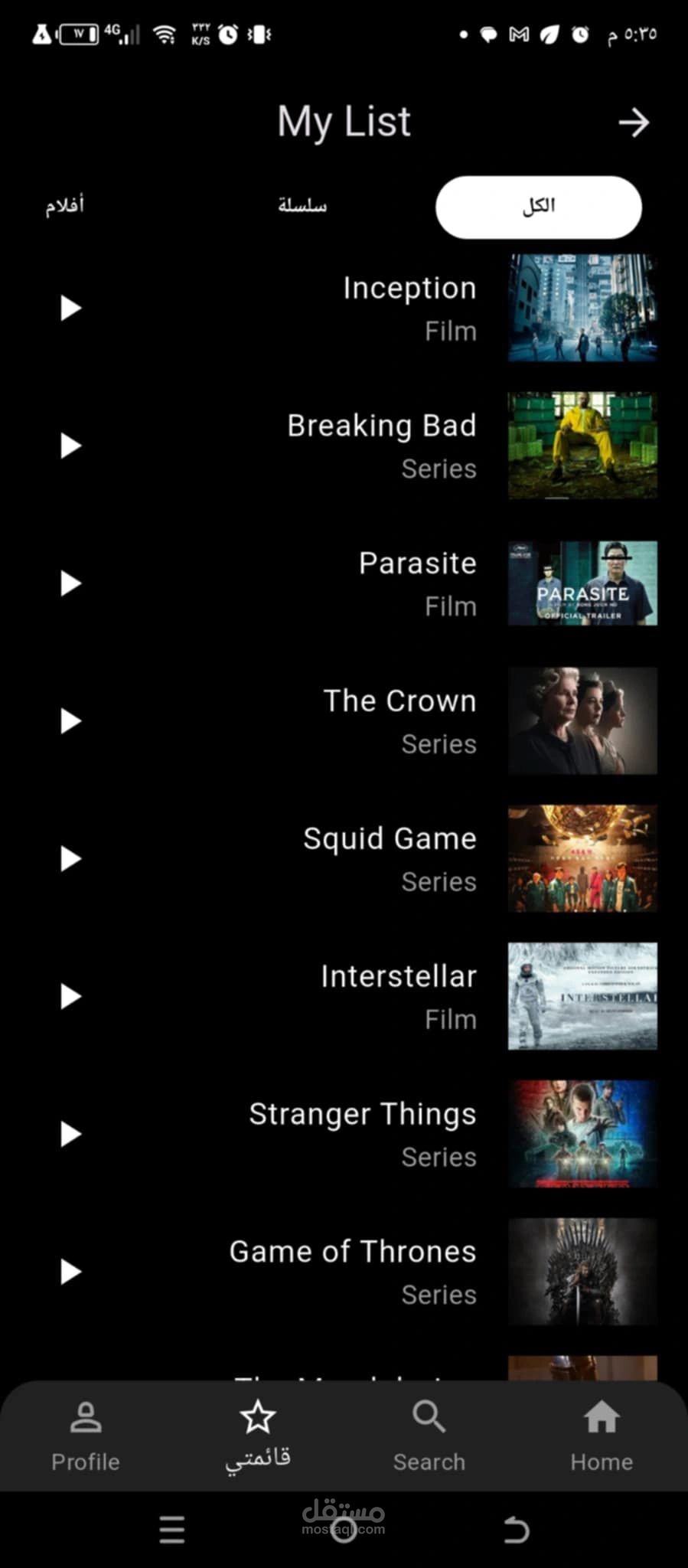Open the قائمتي tab
Viewport: 688px width, 1568px height.
[258, 1436]
